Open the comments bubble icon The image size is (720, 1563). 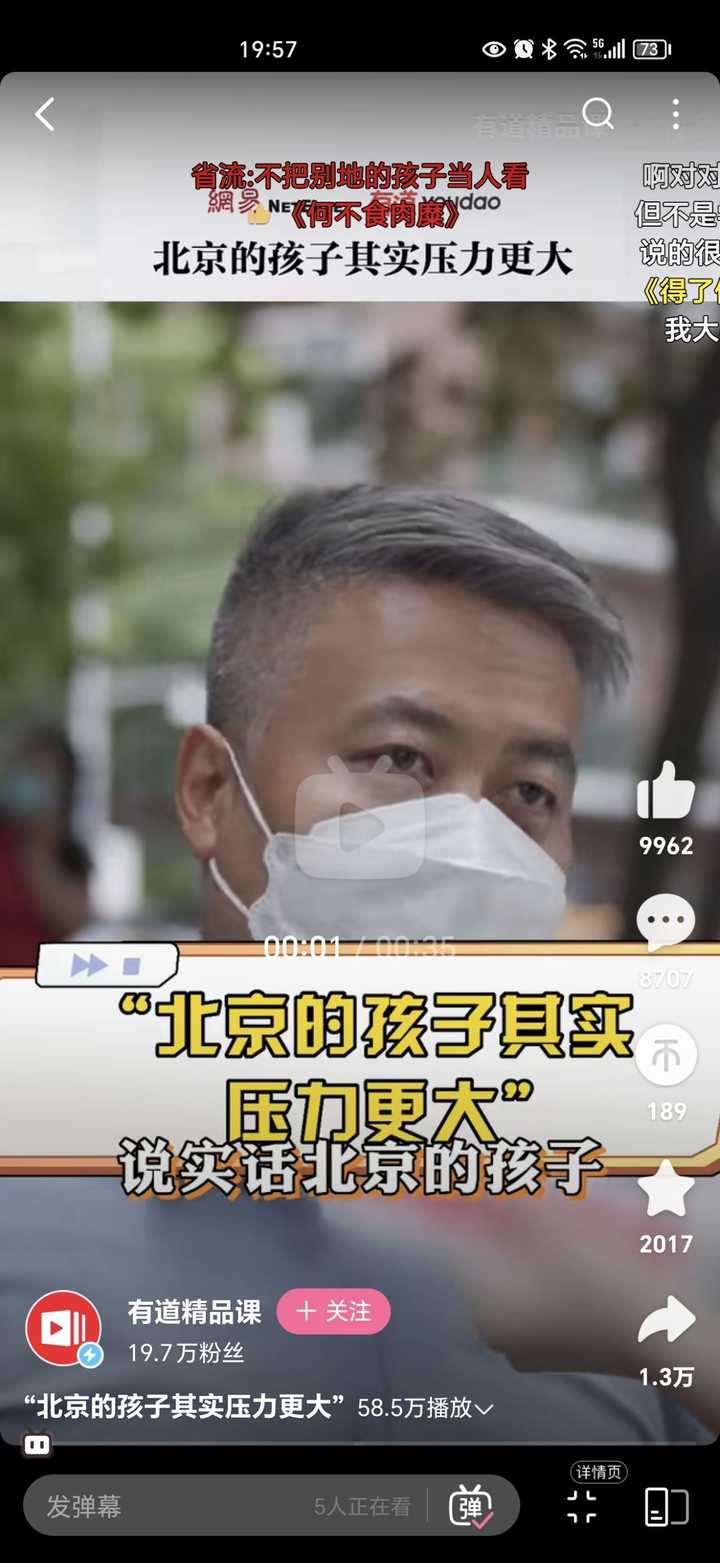(x=666, y=922)
